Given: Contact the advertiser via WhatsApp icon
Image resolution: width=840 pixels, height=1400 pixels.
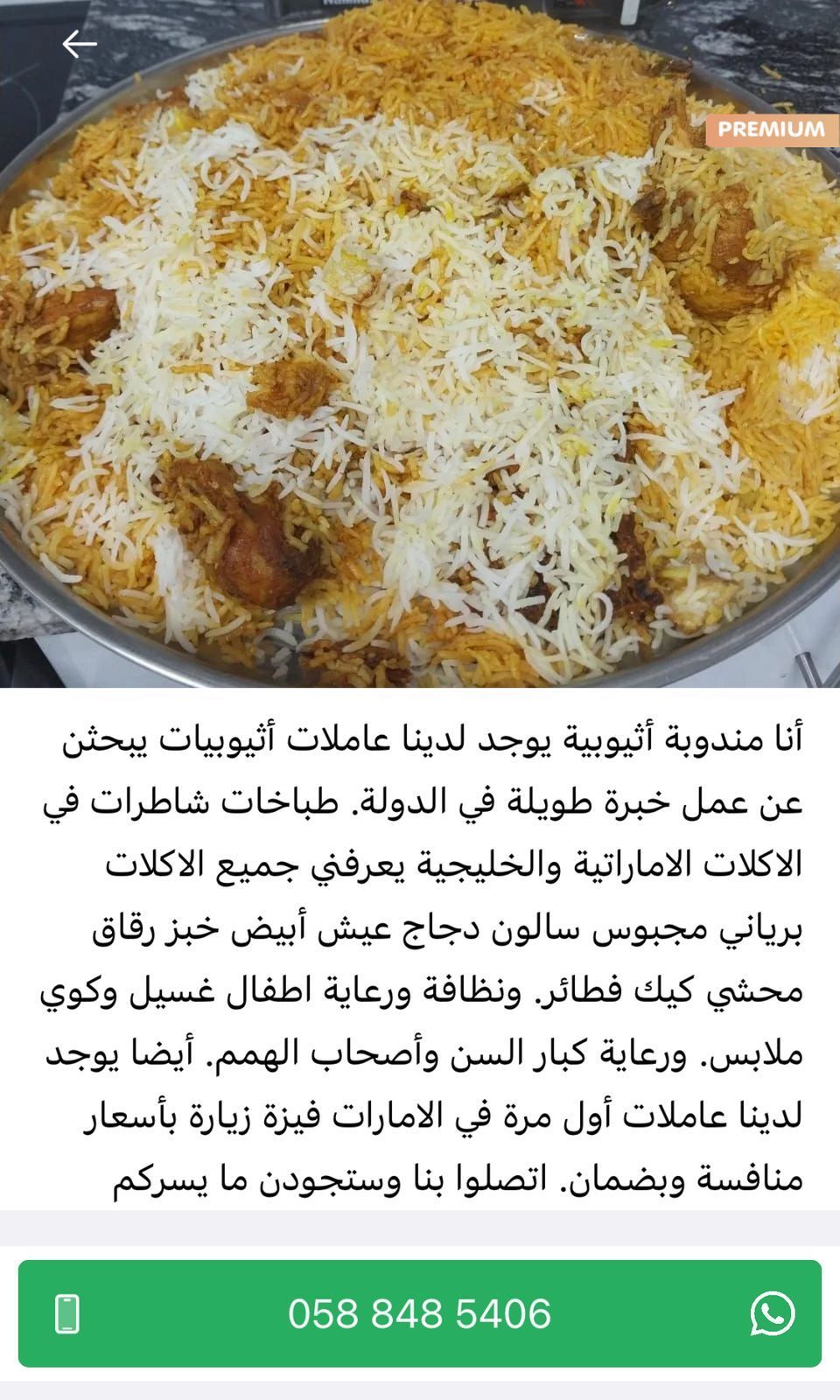Looking at the screenshot, I should click(772, 1313).
